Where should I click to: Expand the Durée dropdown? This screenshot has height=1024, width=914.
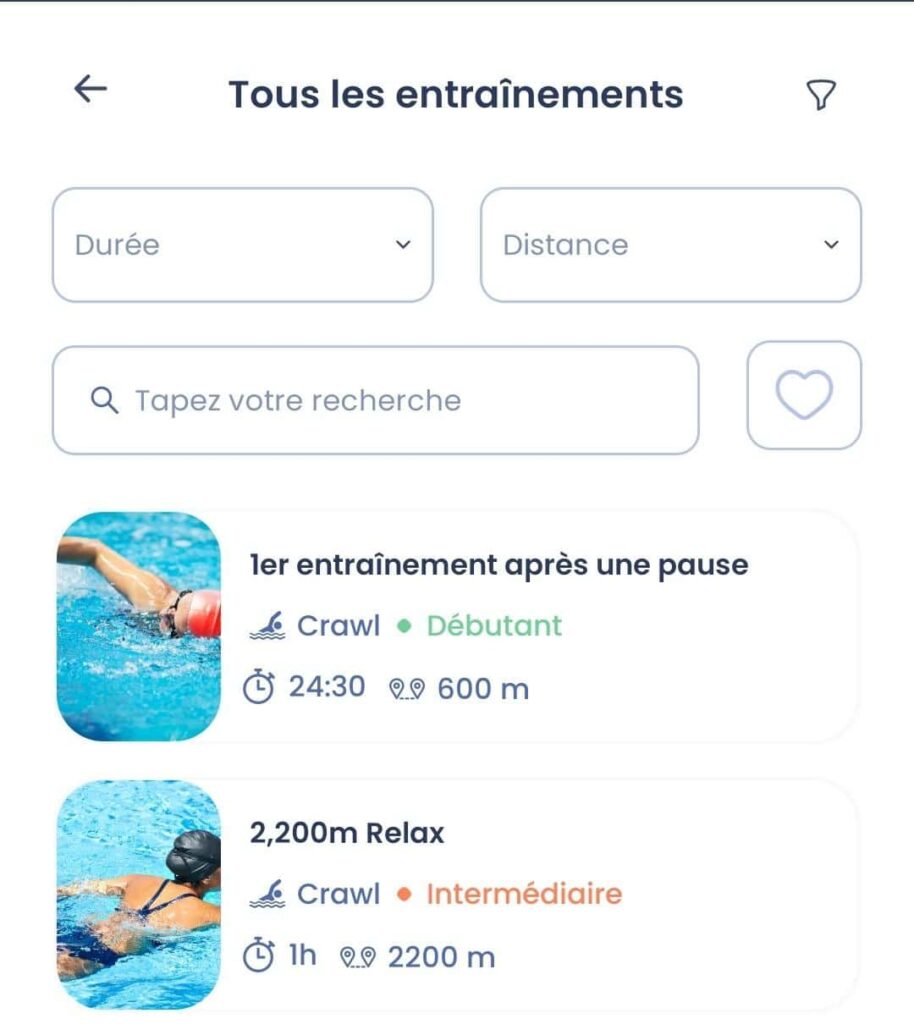242,245
